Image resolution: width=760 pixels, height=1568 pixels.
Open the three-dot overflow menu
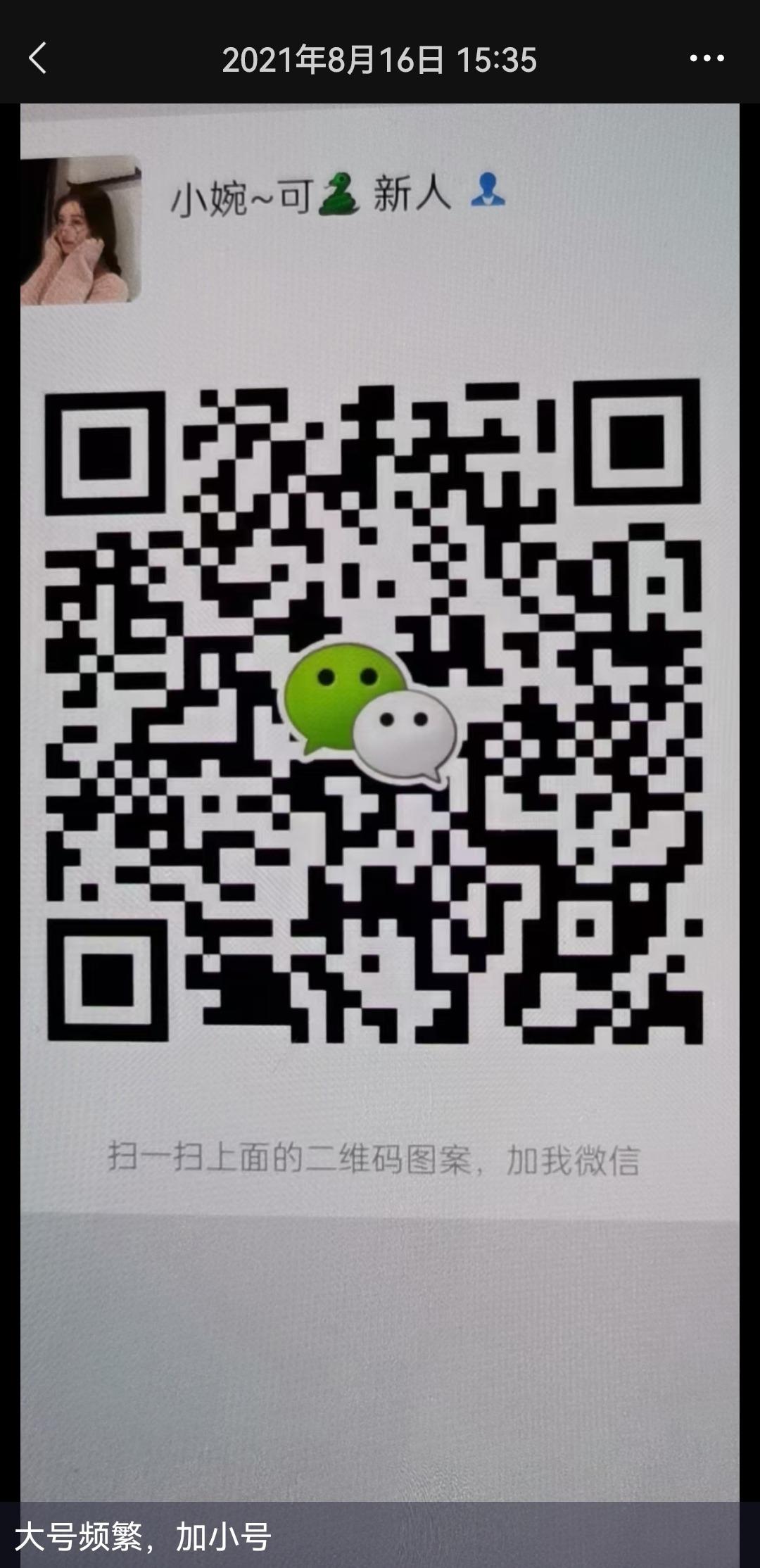coord(707,59)
